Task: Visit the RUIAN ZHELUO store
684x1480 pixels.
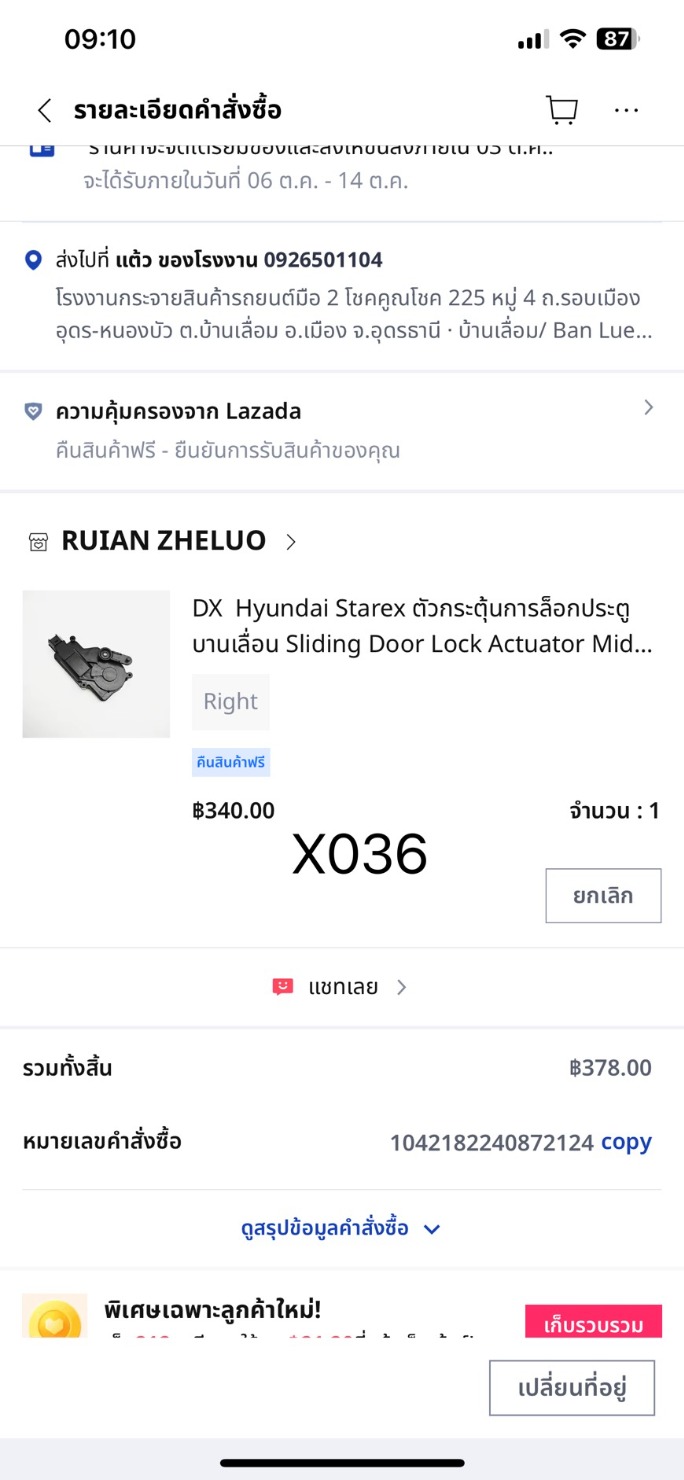Action: [x=165, y=541]
